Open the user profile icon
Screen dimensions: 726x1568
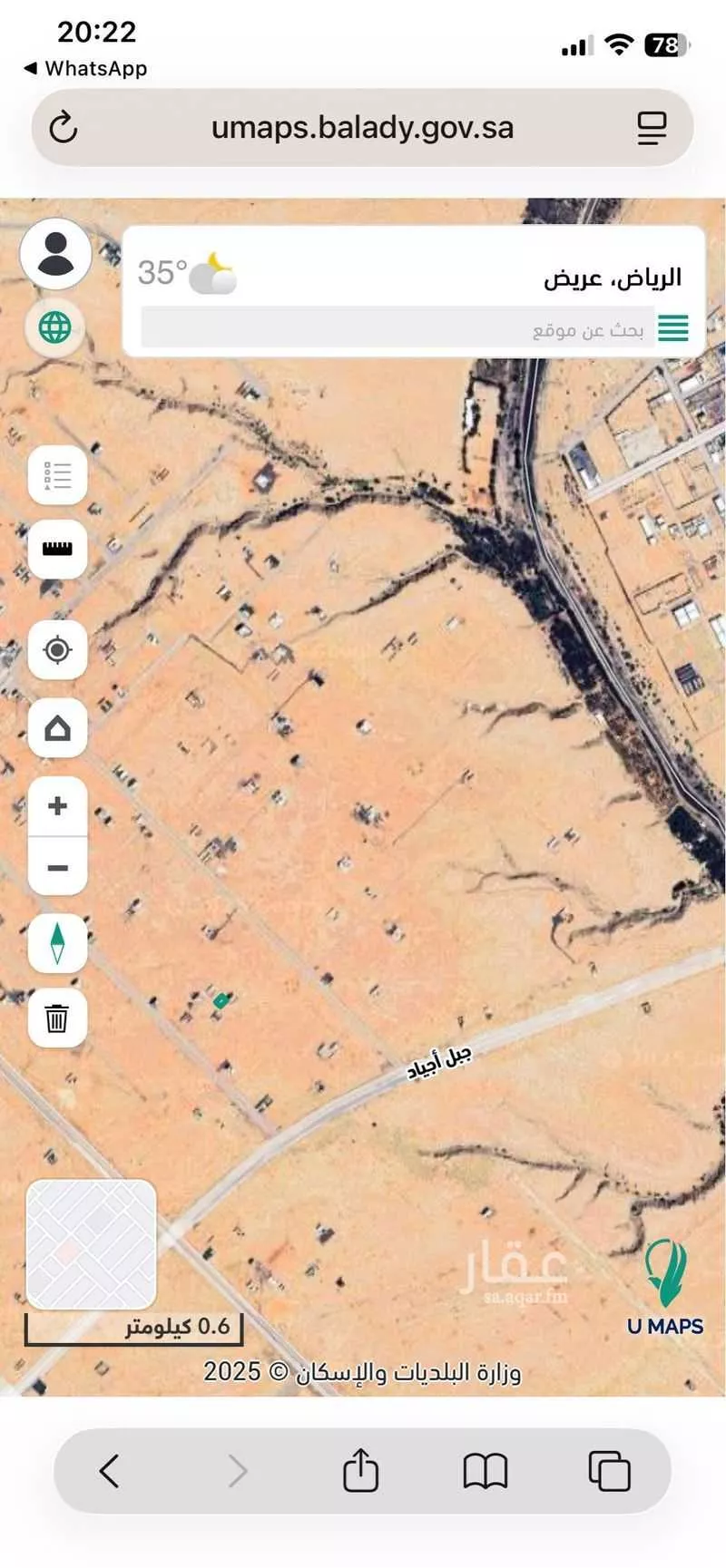pos(56,254)
